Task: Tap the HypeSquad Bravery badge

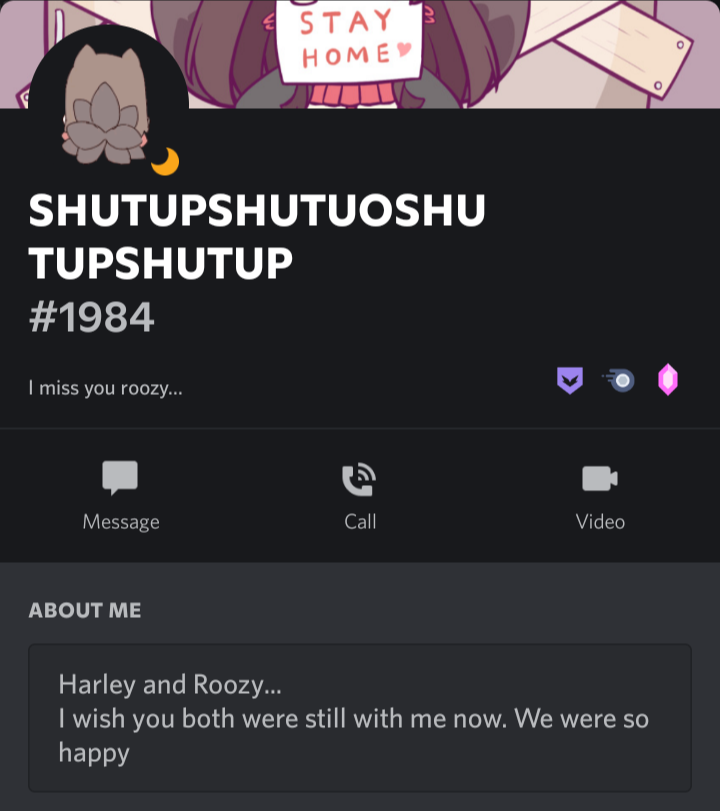Action: coord(570,380)
